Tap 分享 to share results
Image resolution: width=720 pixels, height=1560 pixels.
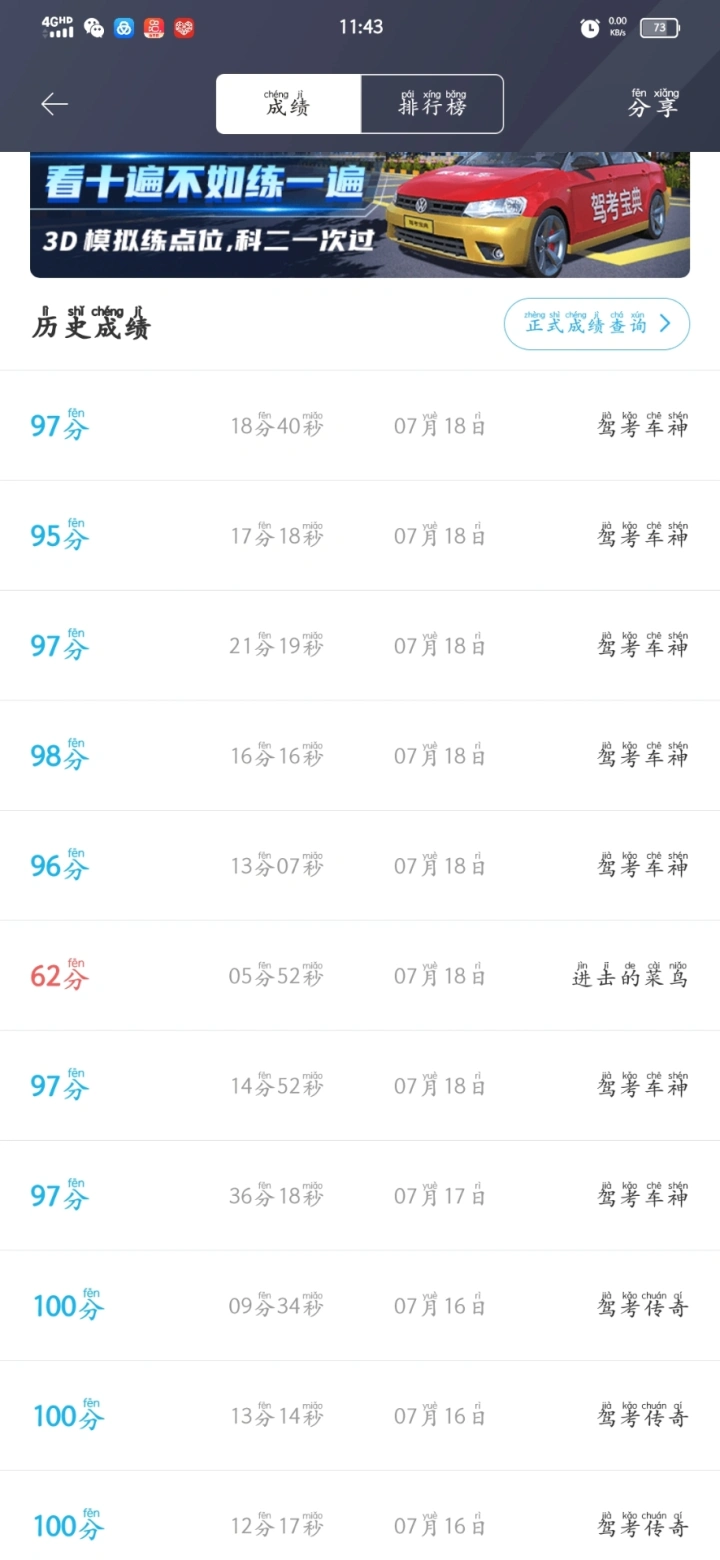point(654,104)
